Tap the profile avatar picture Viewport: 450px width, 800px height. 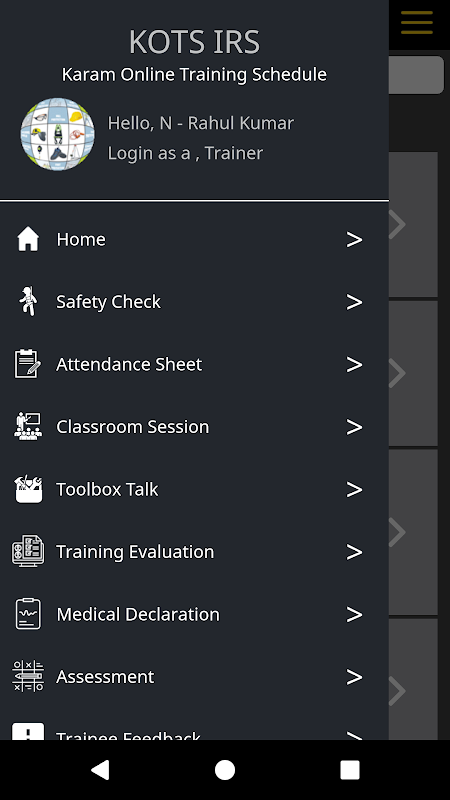point(57,134)
